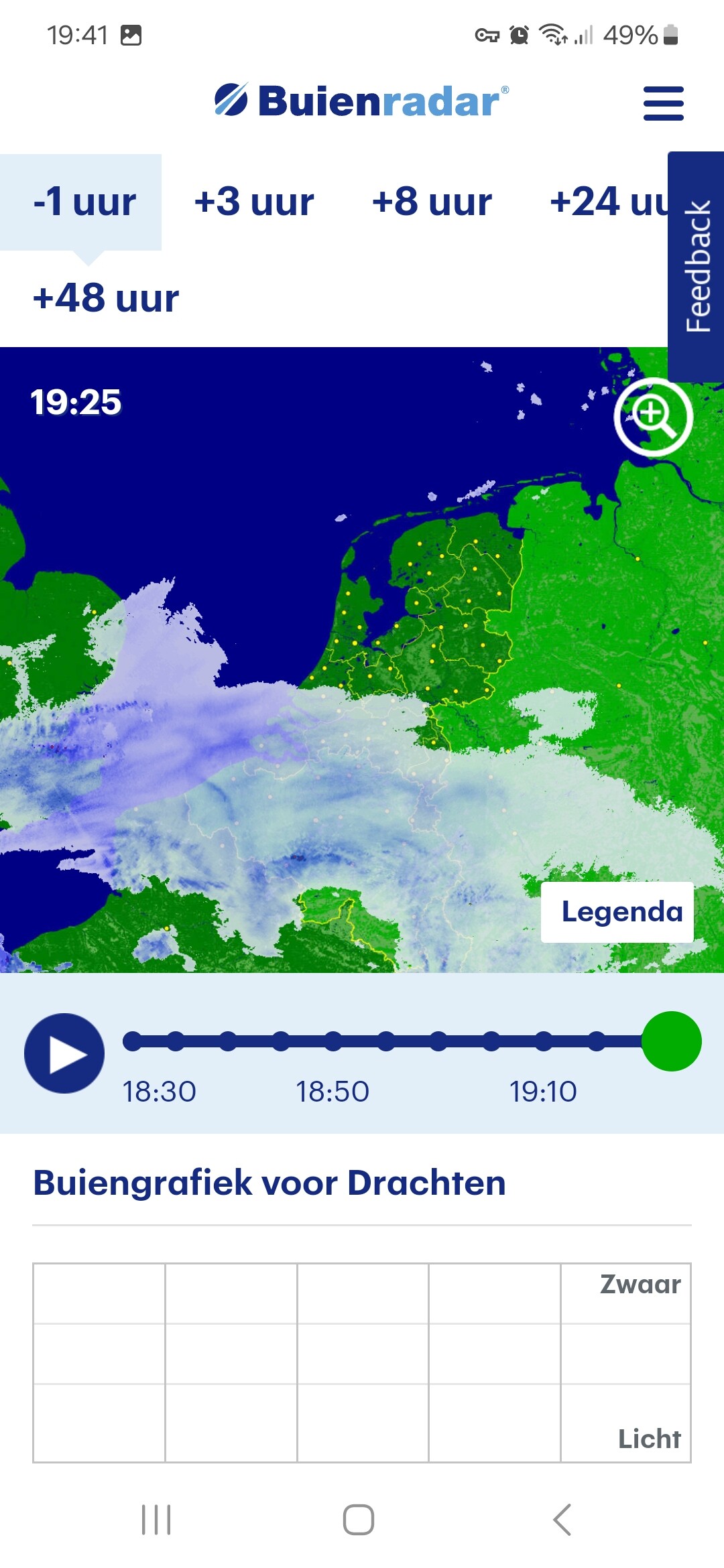The image size is (724, 1568).
Task: Open recent apps from the navigation bar
Action: [x=156, y=1519]
